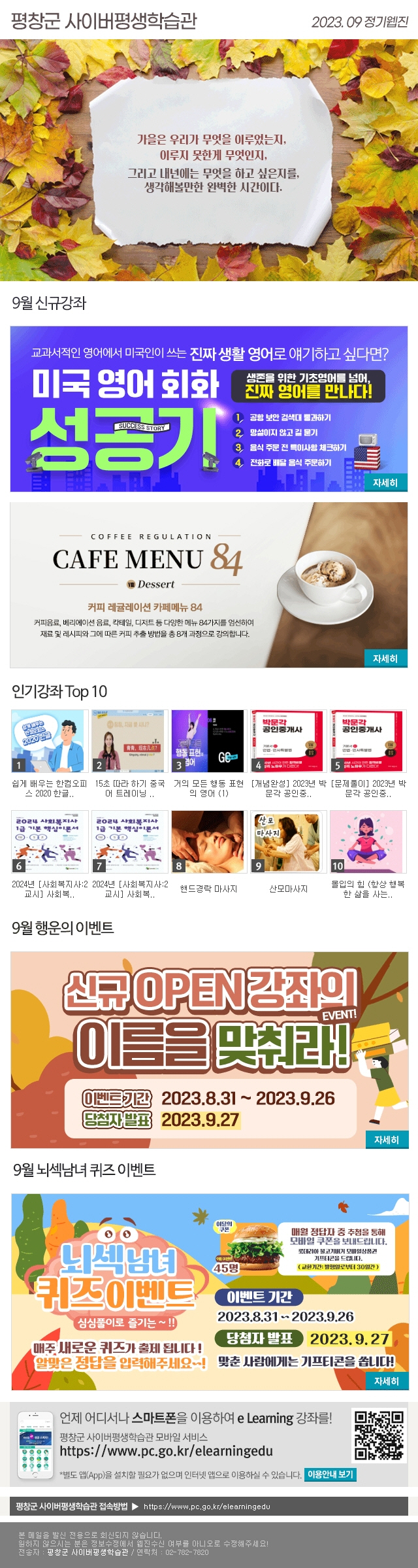Open the postpartum massage course
The image size is (418, 1568).
click(288, 842)
